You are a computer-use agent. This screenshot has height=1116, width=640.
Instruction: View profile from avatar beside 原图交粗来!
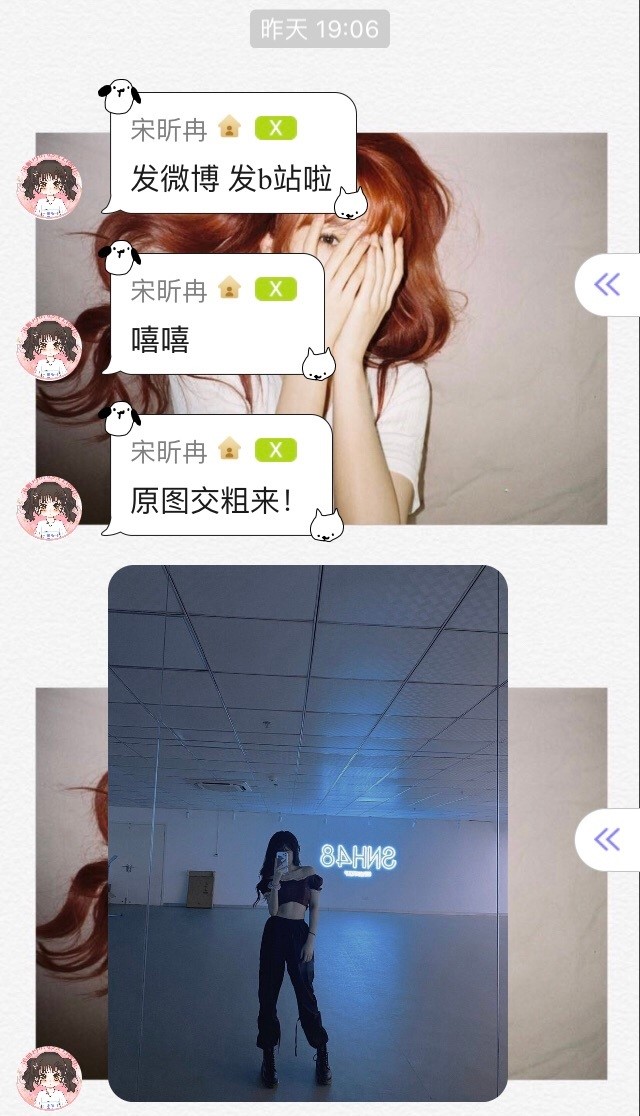49,507
